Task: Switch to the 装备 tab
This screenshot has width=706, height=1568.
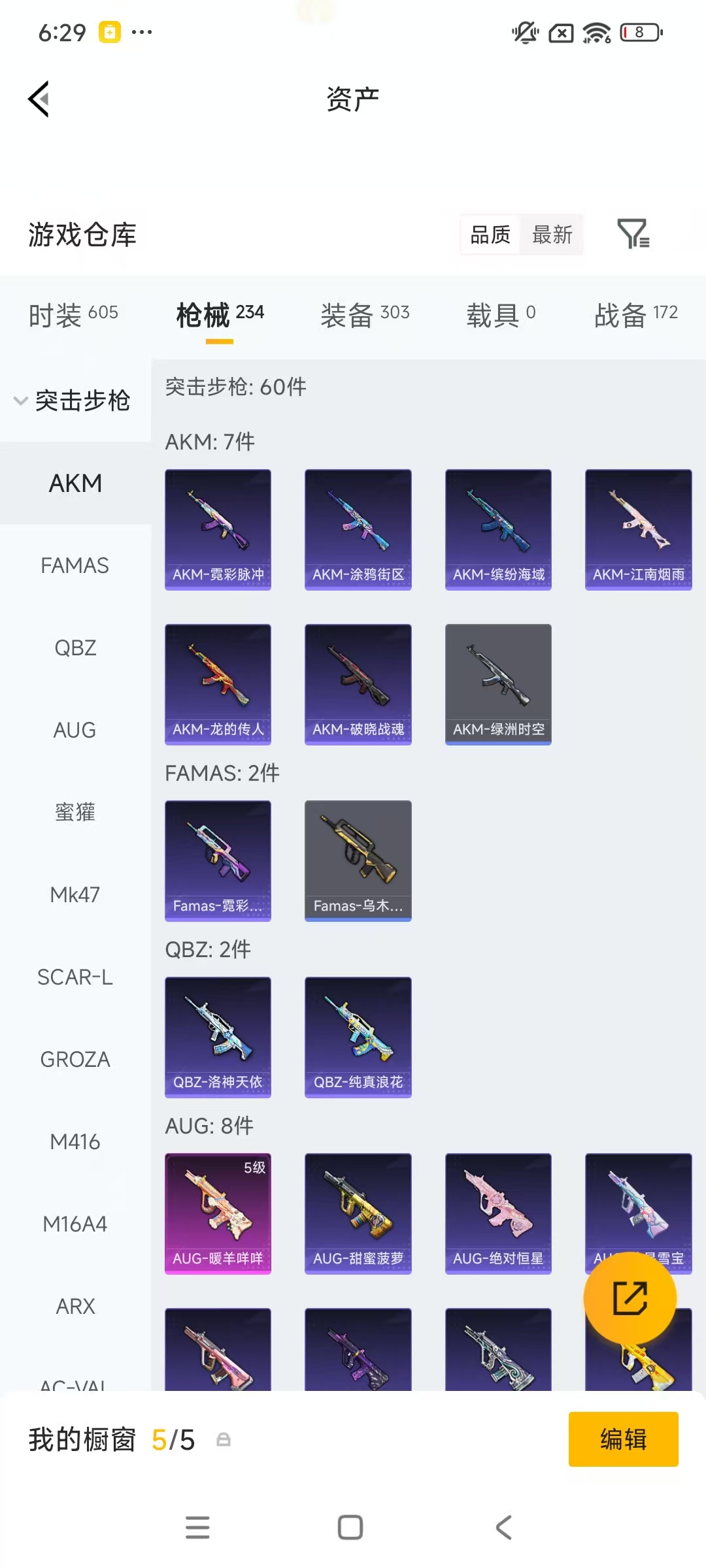Action: (x=365, y=315)
